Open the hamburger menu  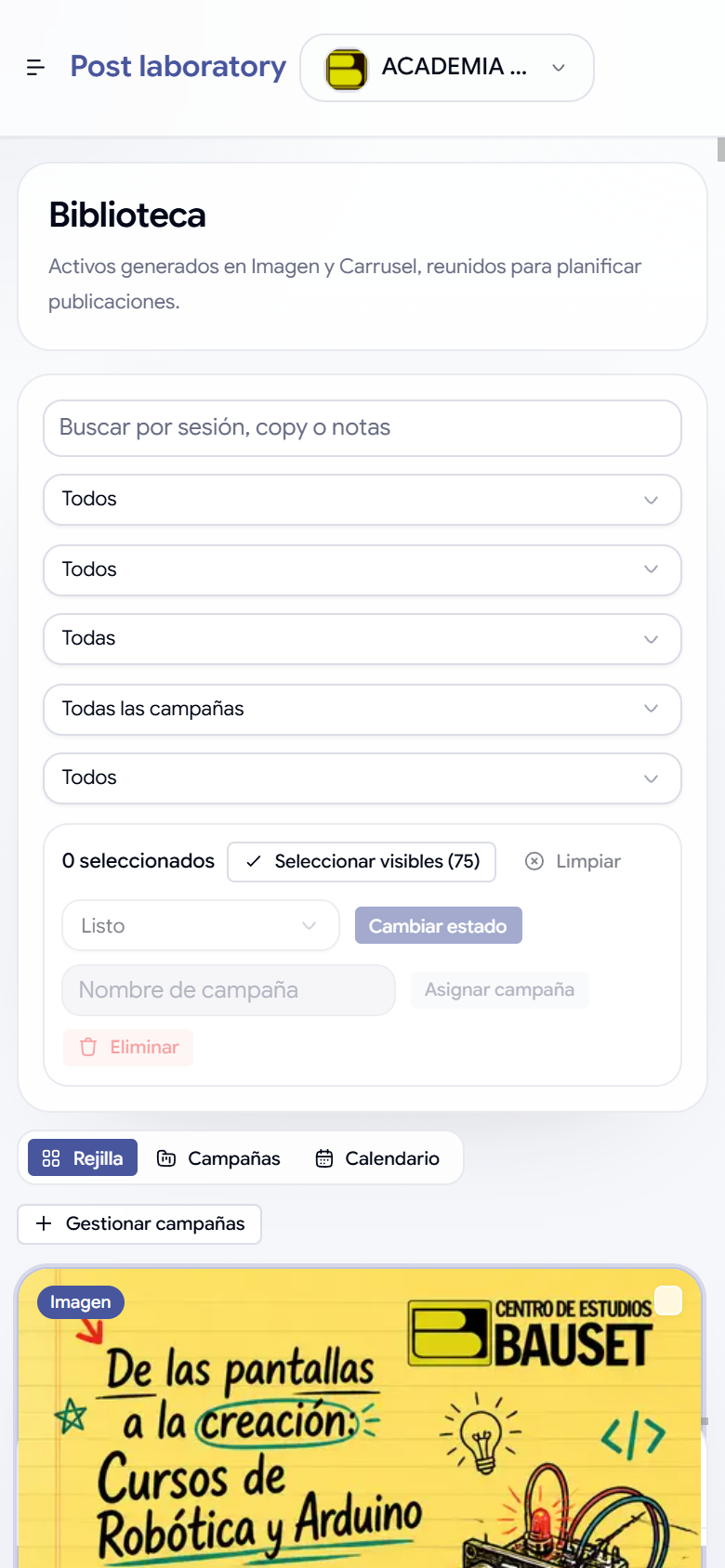click(x=35, y=67)
